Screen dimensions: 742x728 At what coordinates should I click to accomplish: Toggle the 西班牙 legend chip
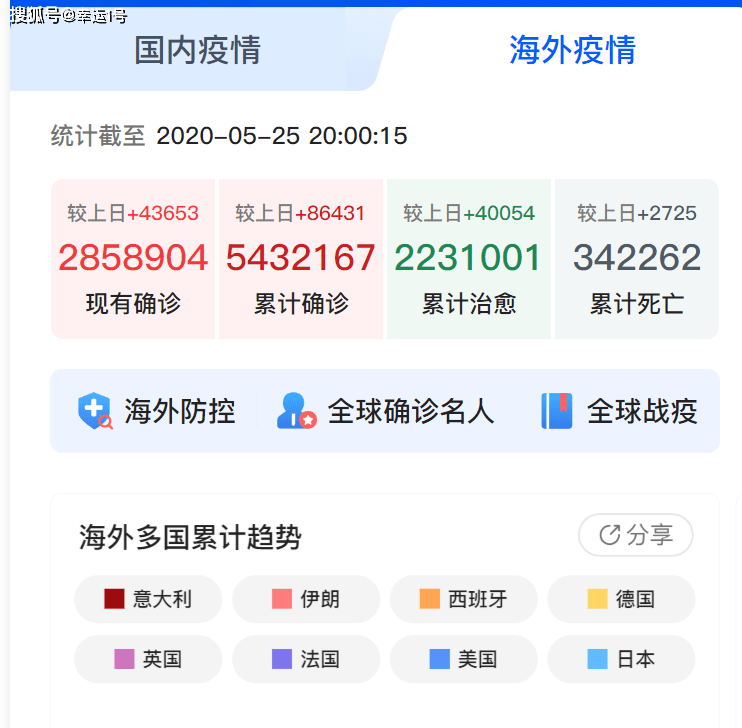point(464,599)
